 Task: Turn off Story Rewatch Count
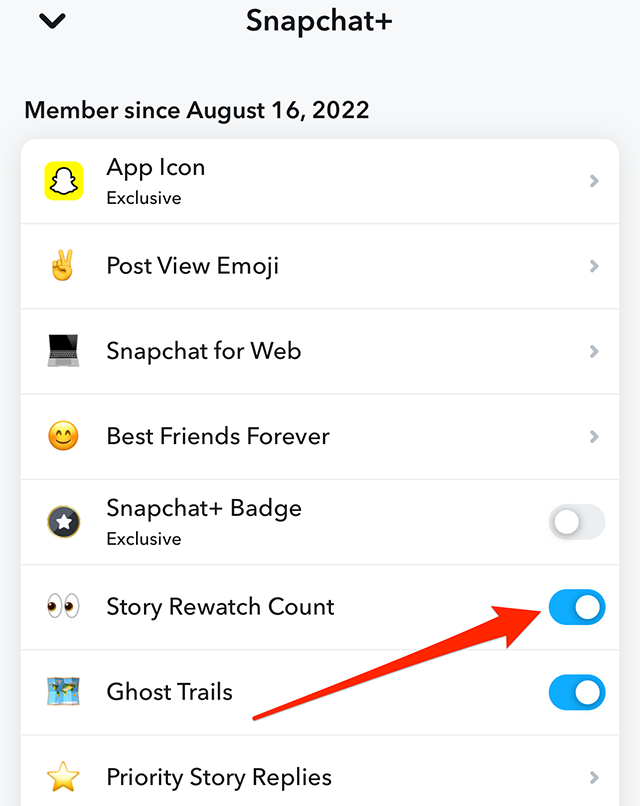pyautogui.click(x=577, y=607)
